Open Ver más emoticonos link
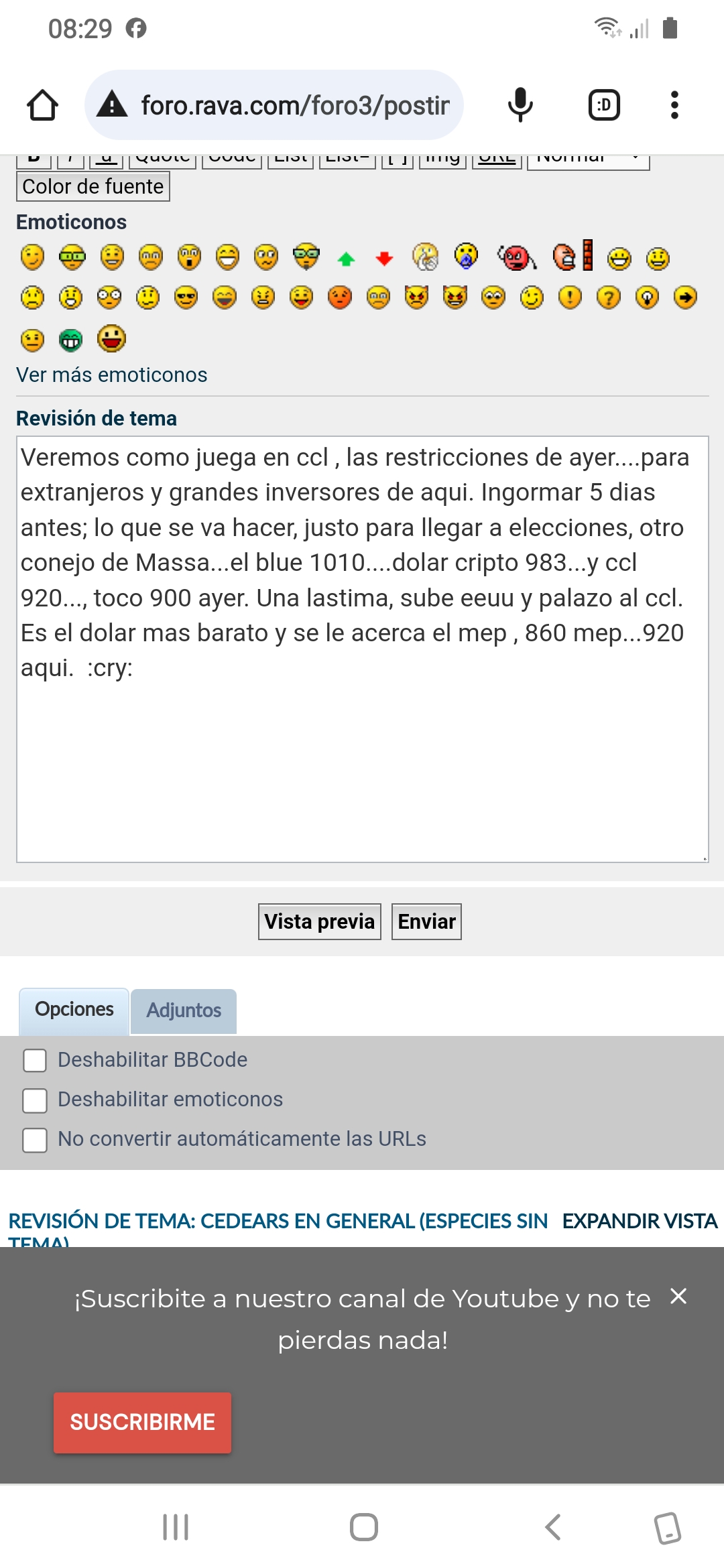This screenshot has width=724, height=1568. (x=112, y=375)
